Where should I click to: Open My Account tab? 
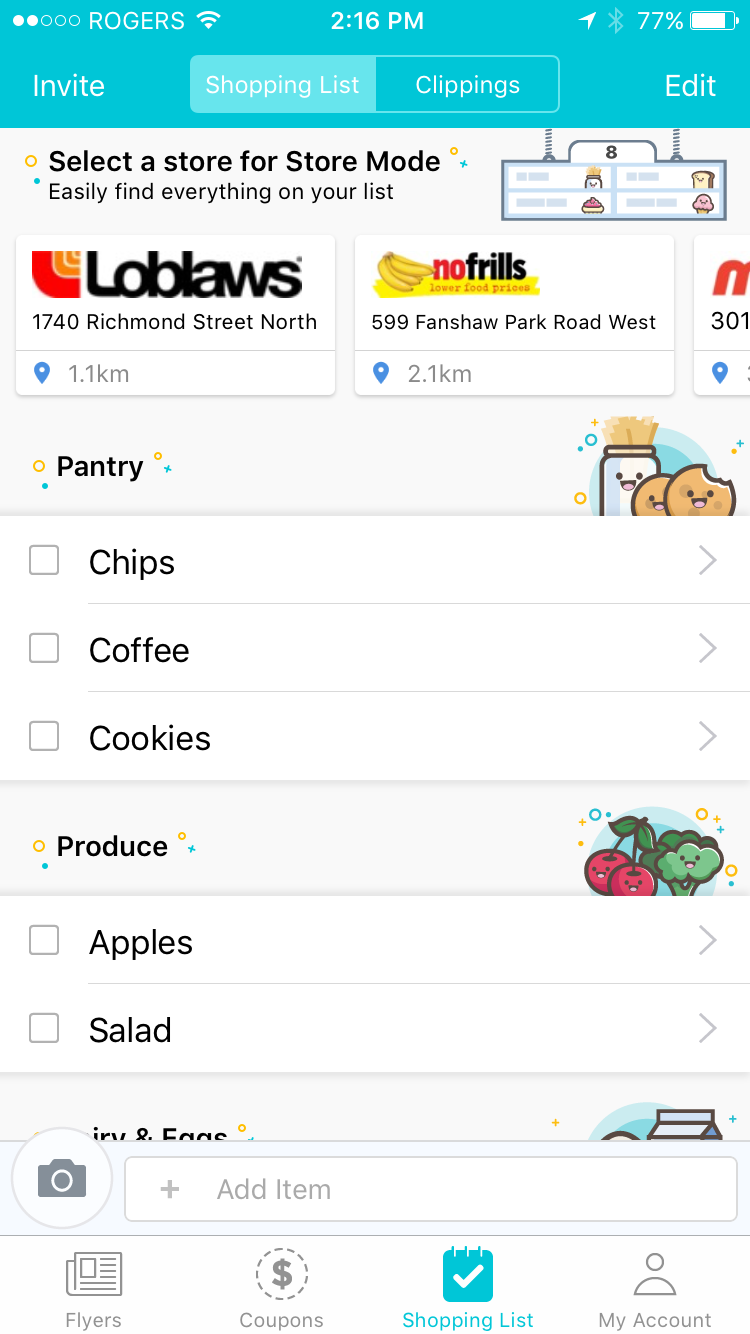[655, 1290]
